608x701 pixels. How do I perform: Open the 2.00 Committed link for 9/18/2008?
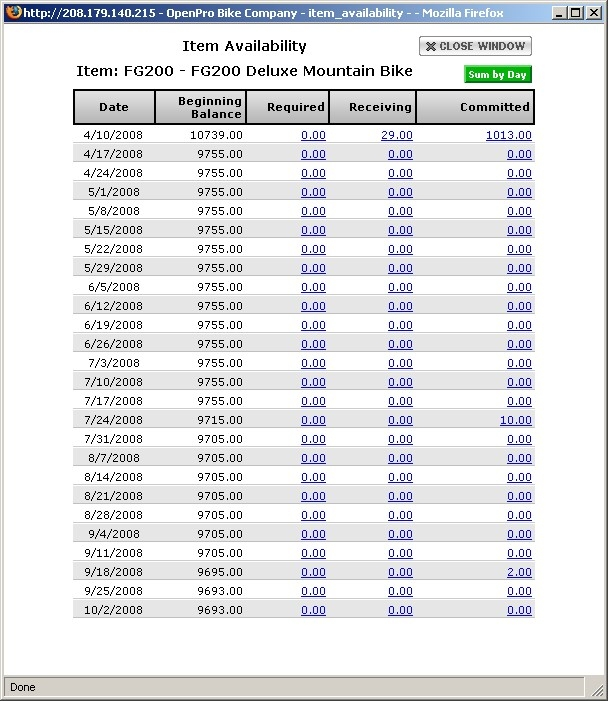click(x=519, y=572)
